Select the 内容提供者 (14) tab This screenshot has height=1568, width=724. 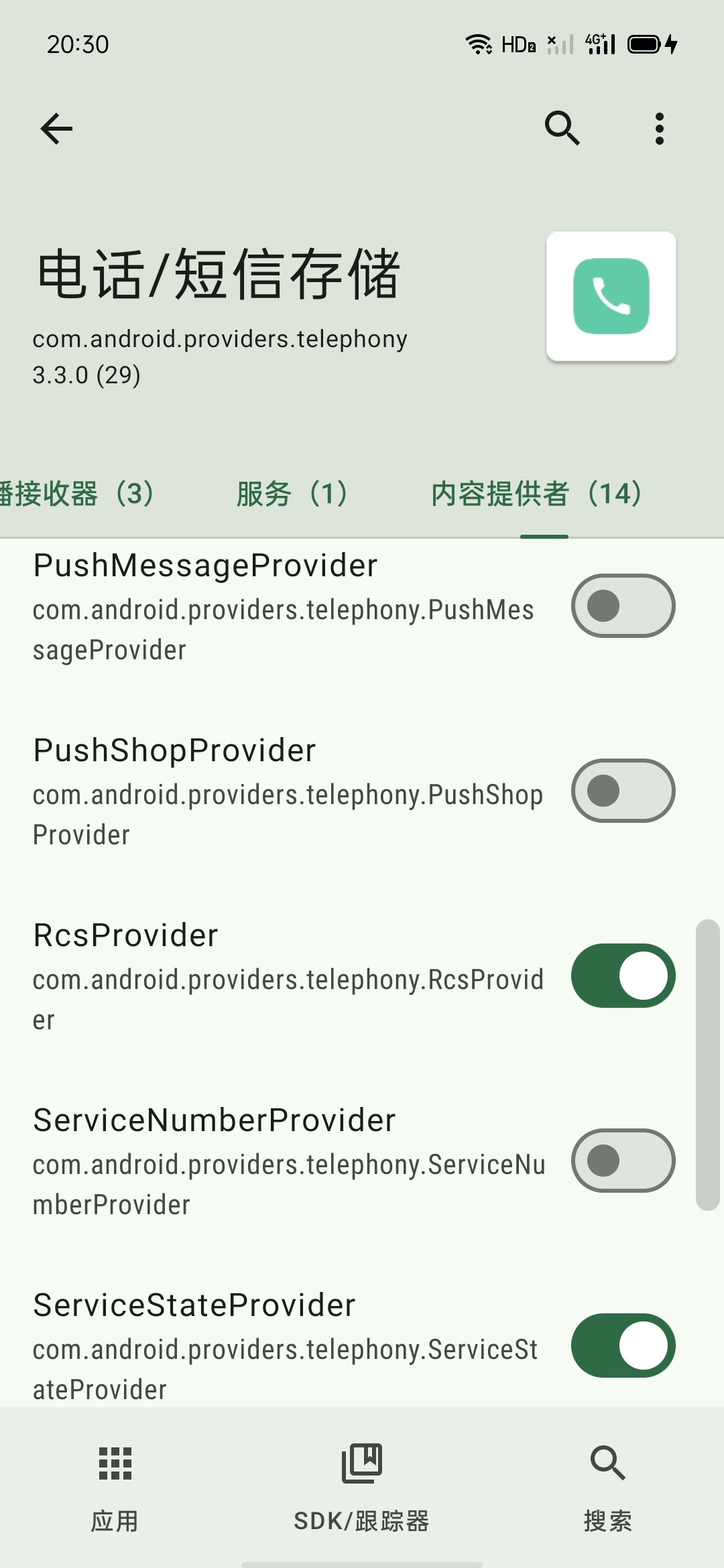pos(536,494)
